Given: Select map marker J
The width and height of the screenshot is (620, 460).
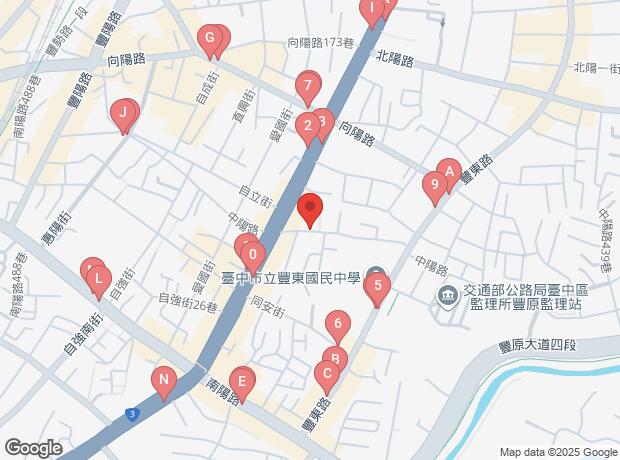Looking at the screenshot, I should (122, 114).
